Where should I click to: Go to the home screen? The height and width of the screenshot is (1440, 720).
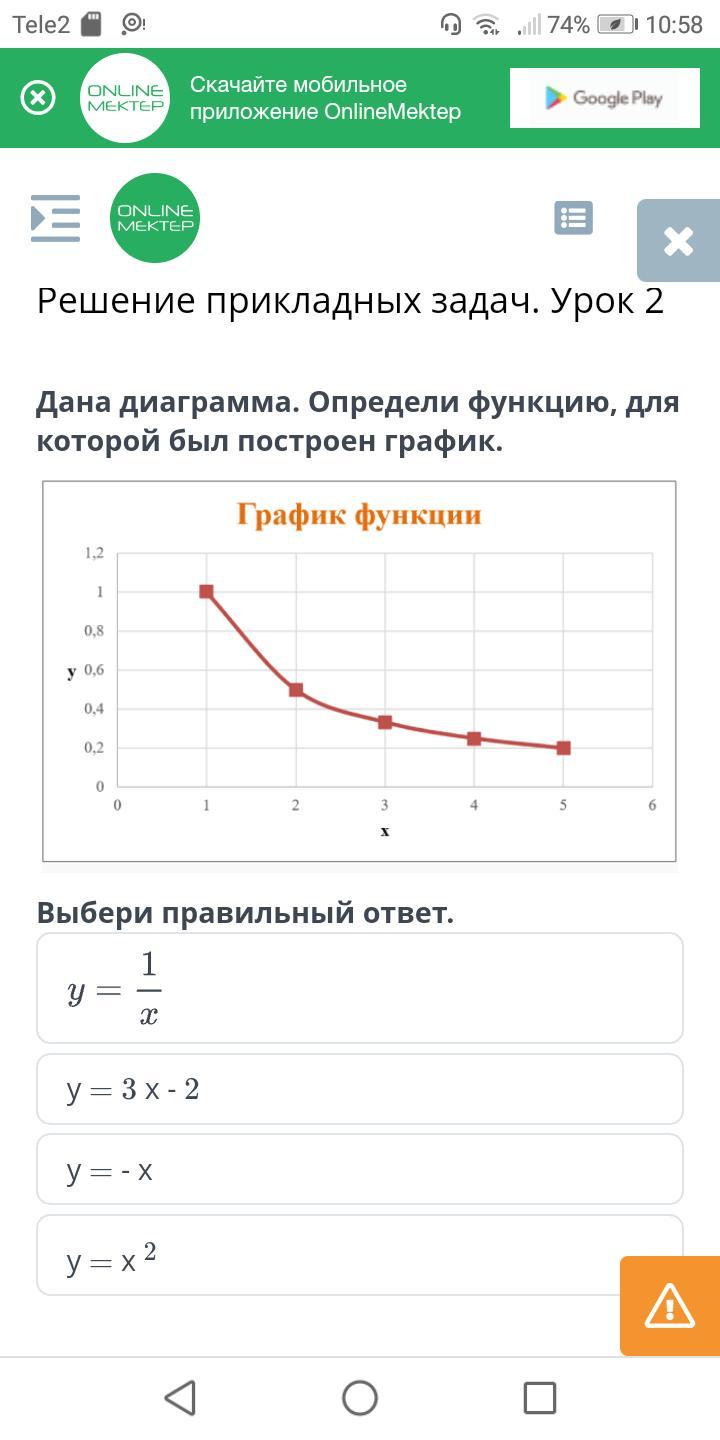(360, 1397)
